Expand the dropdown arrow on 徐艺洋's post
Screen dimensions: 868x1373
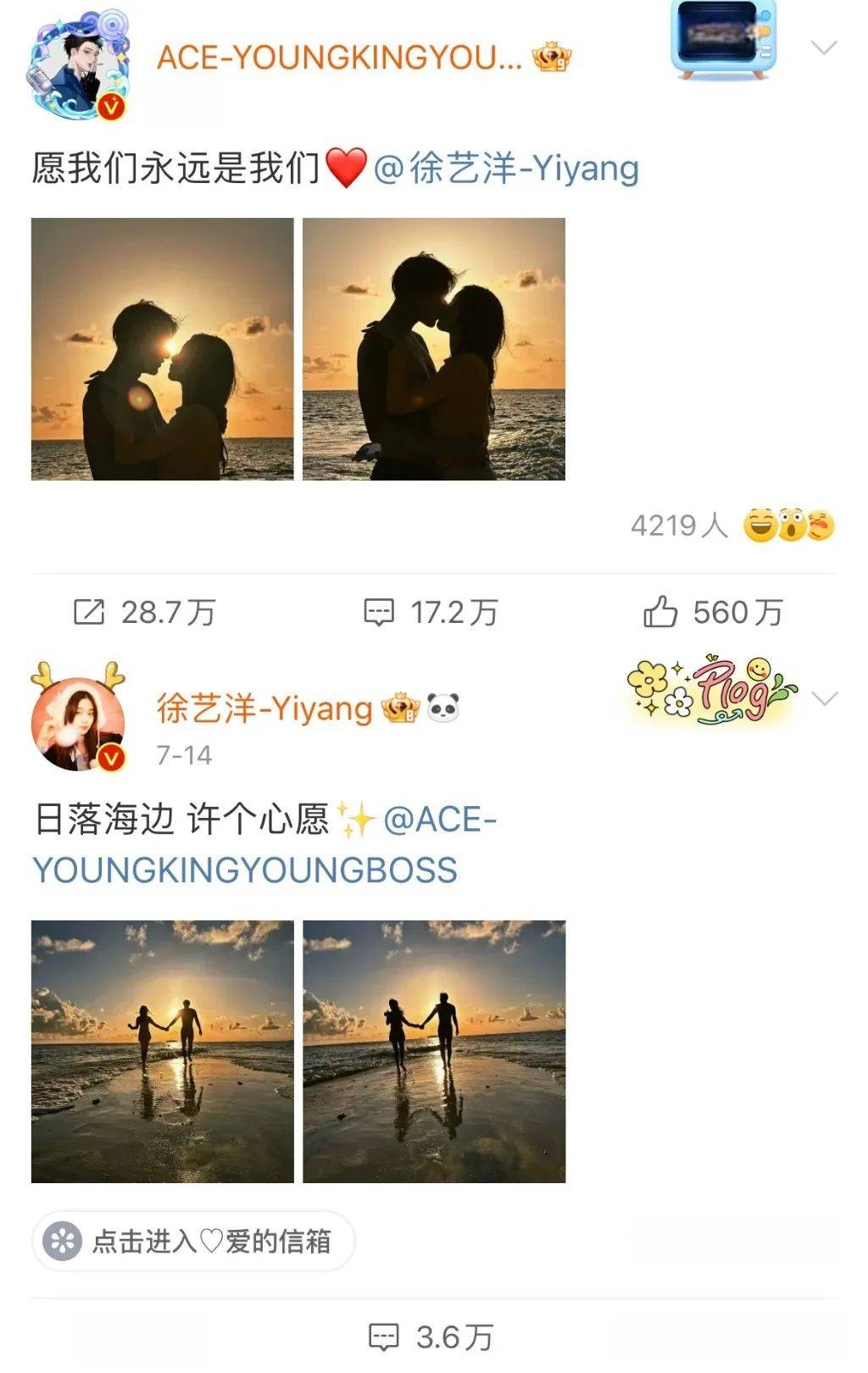tap(824, 698)
